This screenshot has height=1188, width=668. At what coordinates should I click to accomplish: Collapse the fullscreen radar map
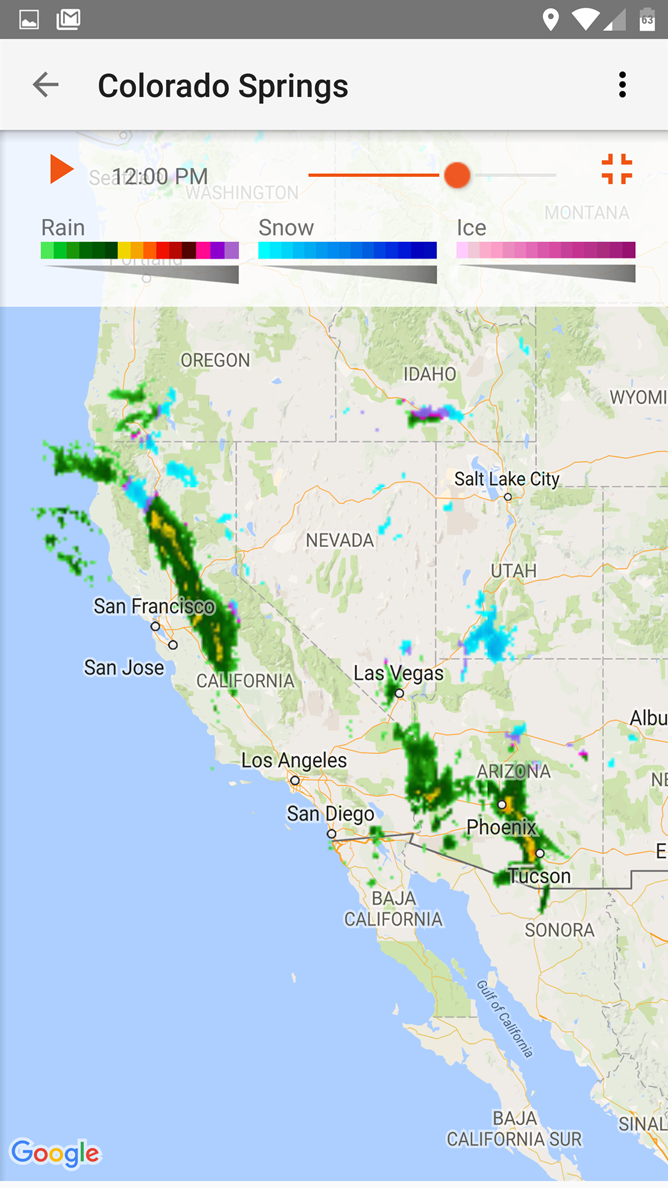click(616, 169)
